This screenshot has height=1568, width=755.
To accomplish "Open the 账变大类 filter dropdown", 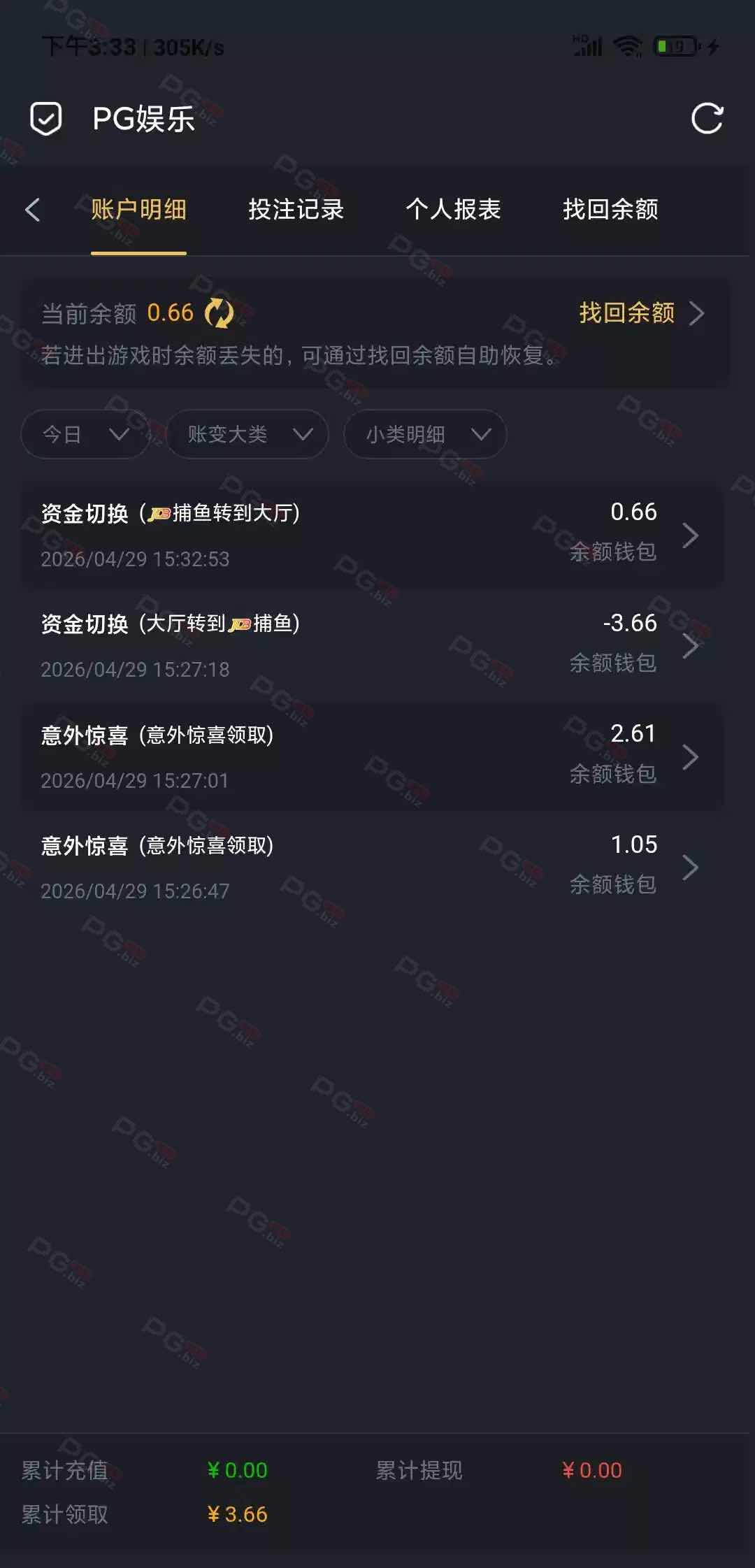I will (x=247, y=434).
